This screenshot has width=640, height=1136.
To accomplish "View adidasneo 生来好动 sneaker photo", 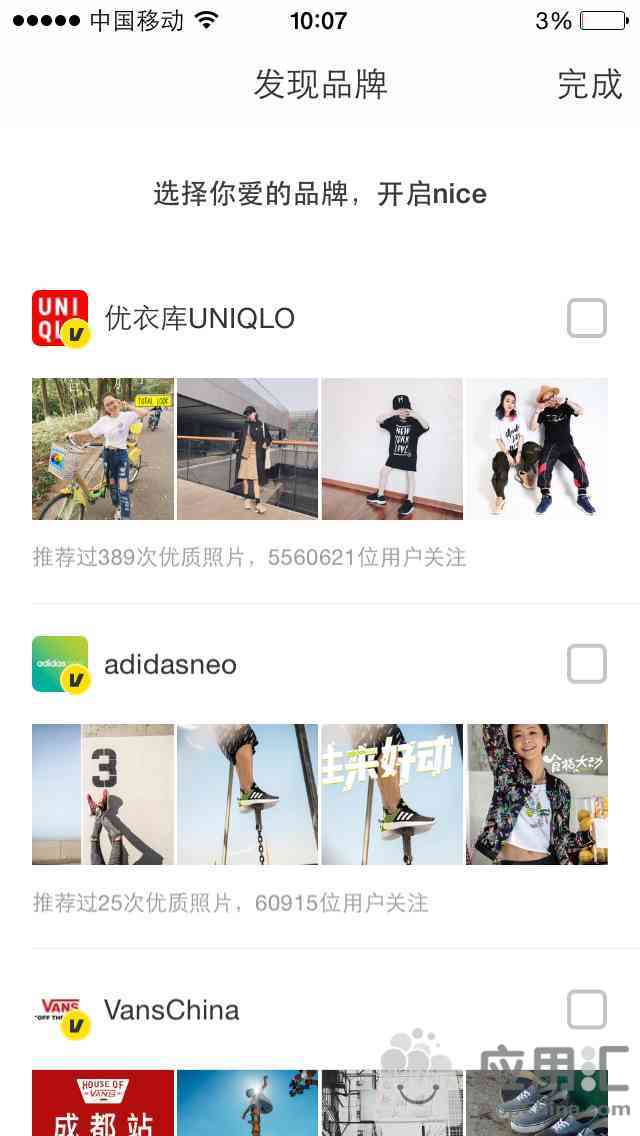I will coord(392,795).
